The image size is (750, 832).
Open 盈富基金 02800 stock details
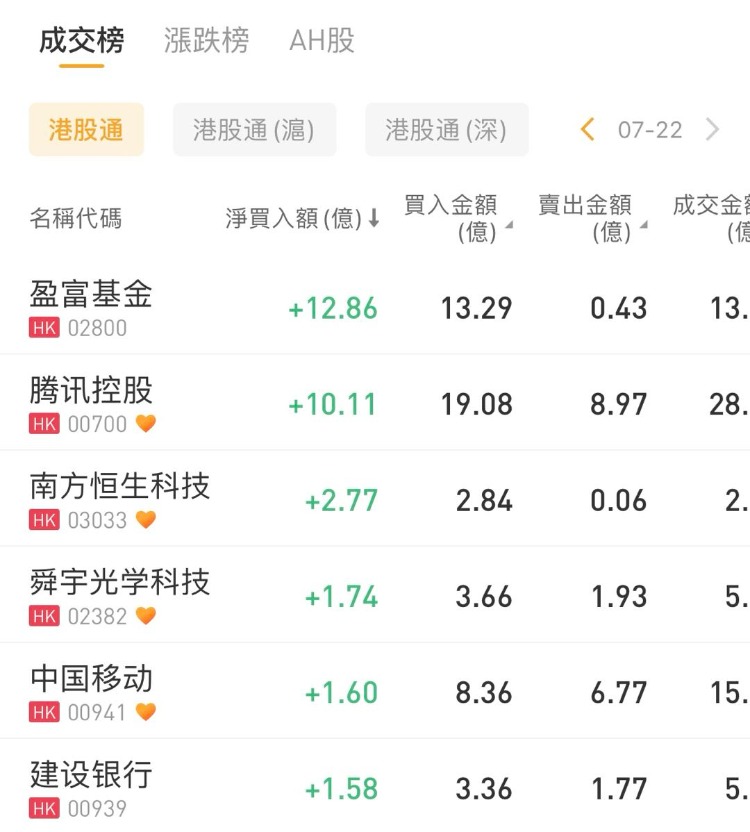click(x=91, y=306)
